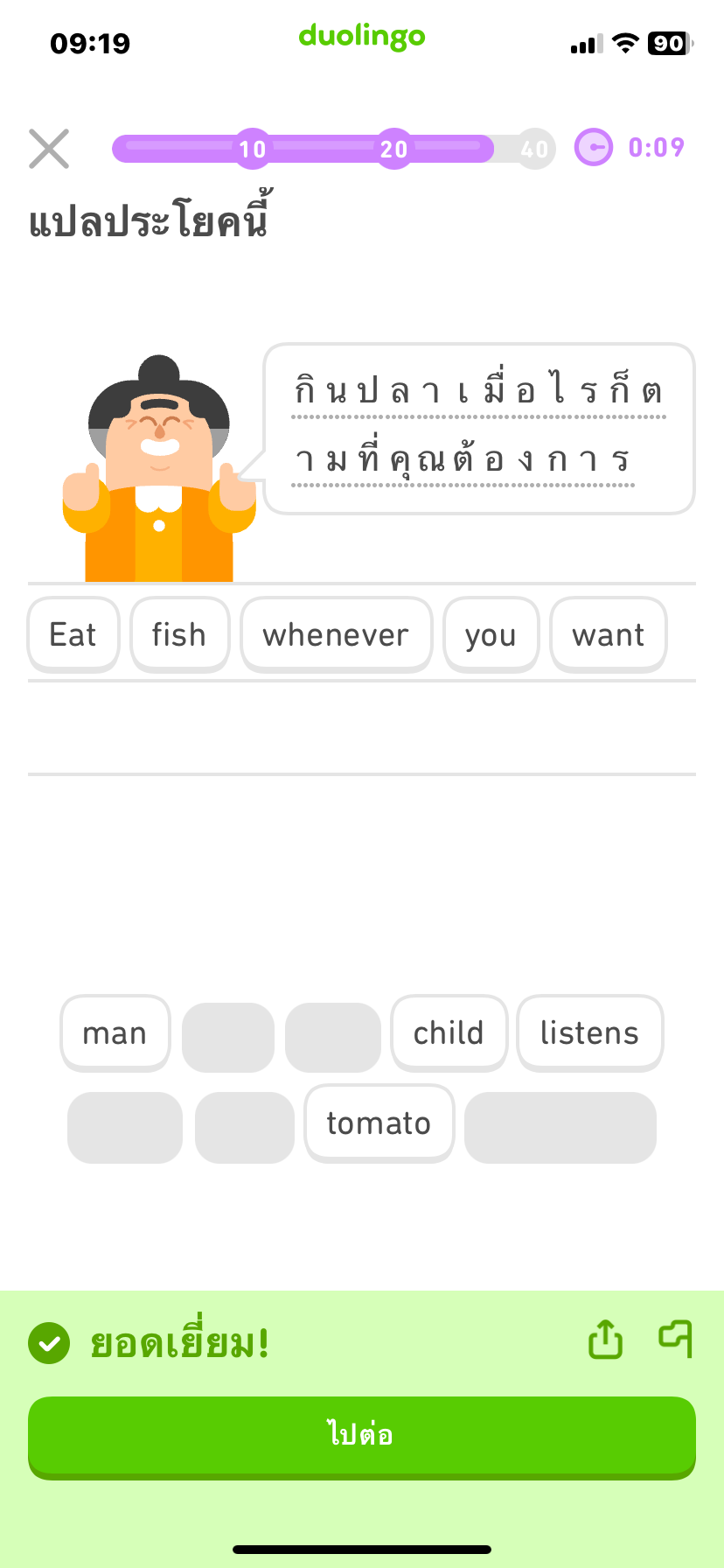Select the 'man' word chip
Image resolution: width=724 pixels, height=1568 pixels.
tap(115, 1033)
